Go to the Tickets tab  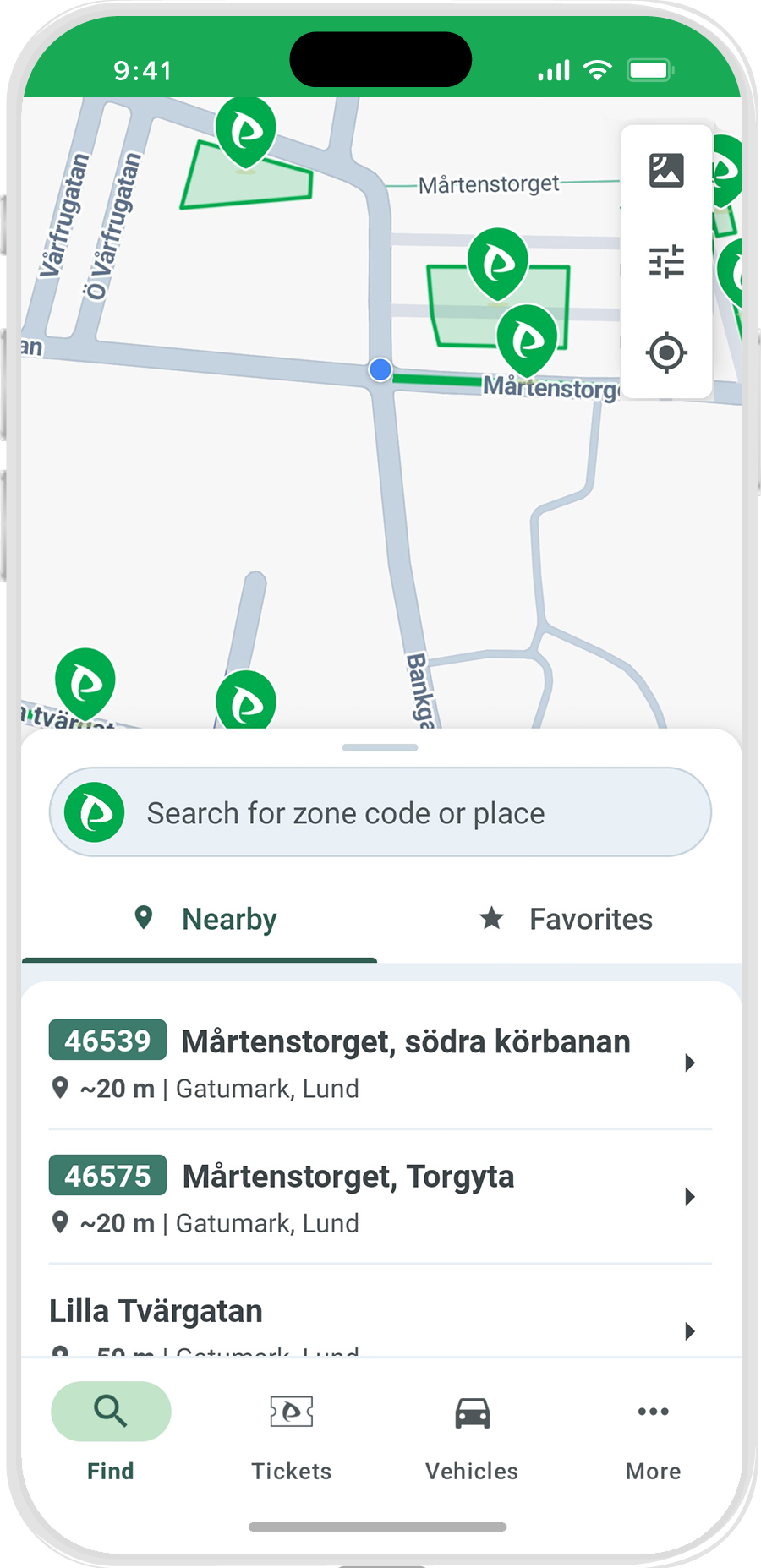click(291, 1435)
